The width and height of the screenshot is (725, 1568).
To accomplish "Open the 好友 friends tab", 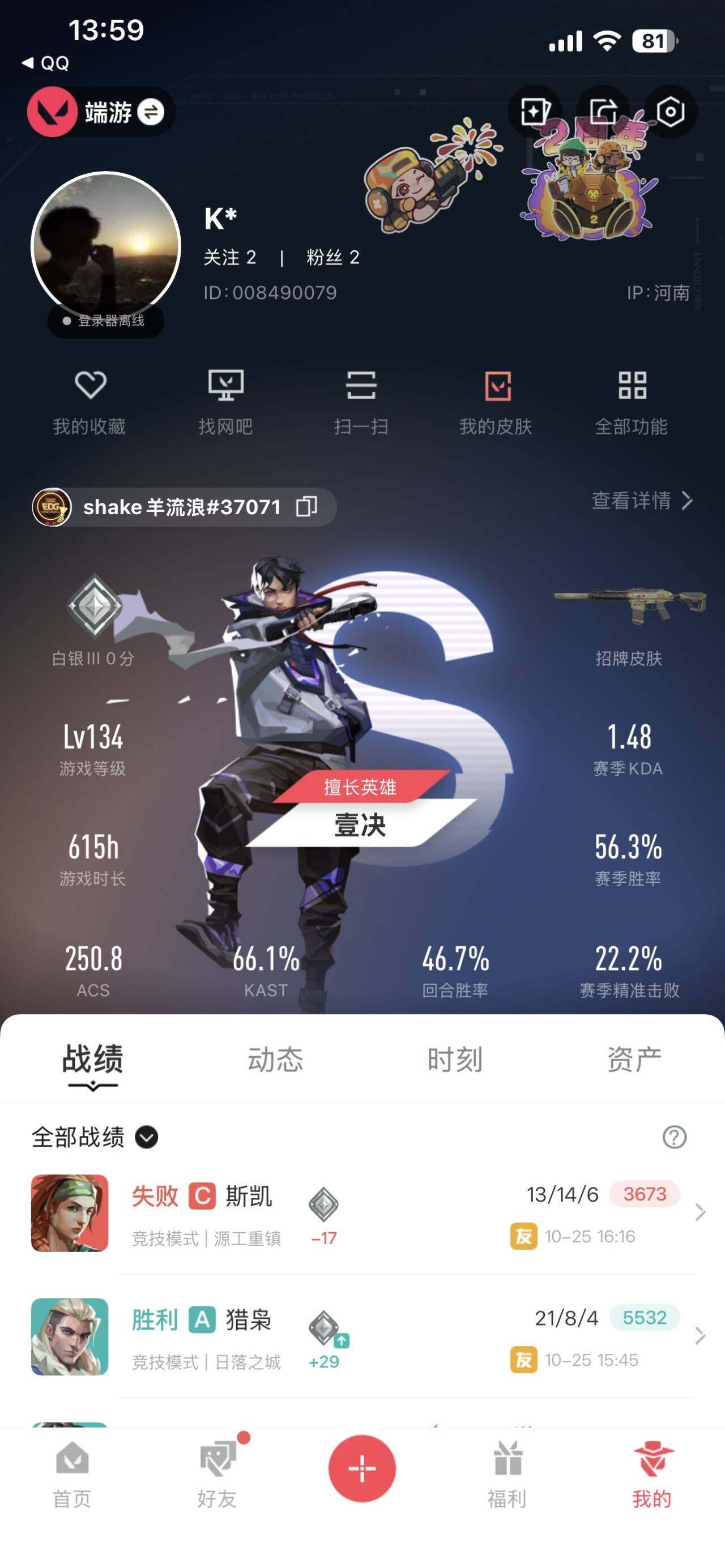I will pos(217,1474).
